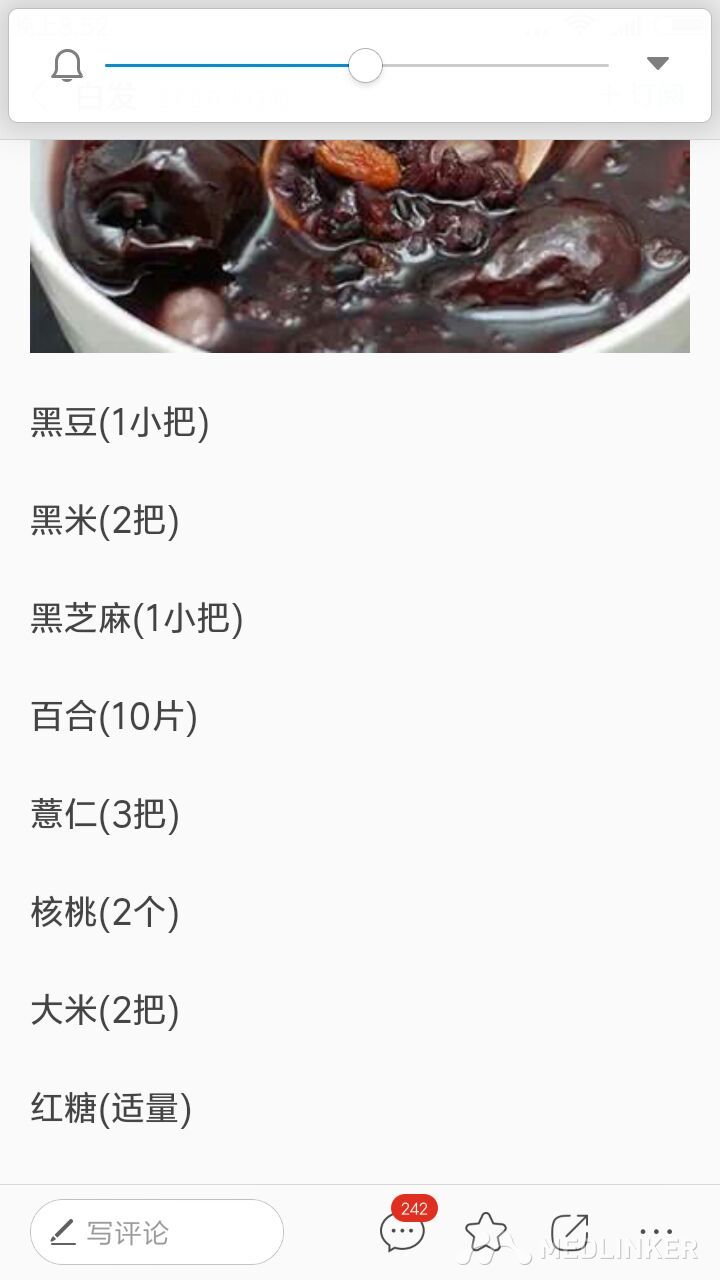Favorite this article with the star
The height and width of the screenshot is (1280, 720).
point(486,1232)
